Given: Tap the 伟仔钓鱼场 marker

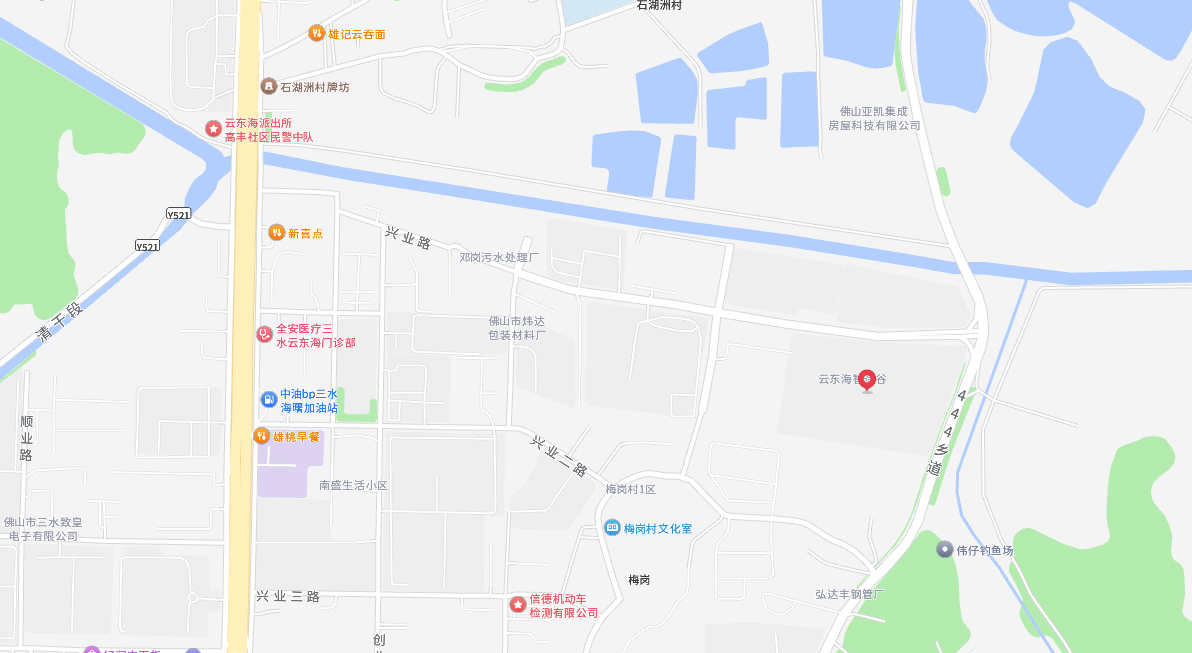Looking at the screenshot, I should pos(945,549).
